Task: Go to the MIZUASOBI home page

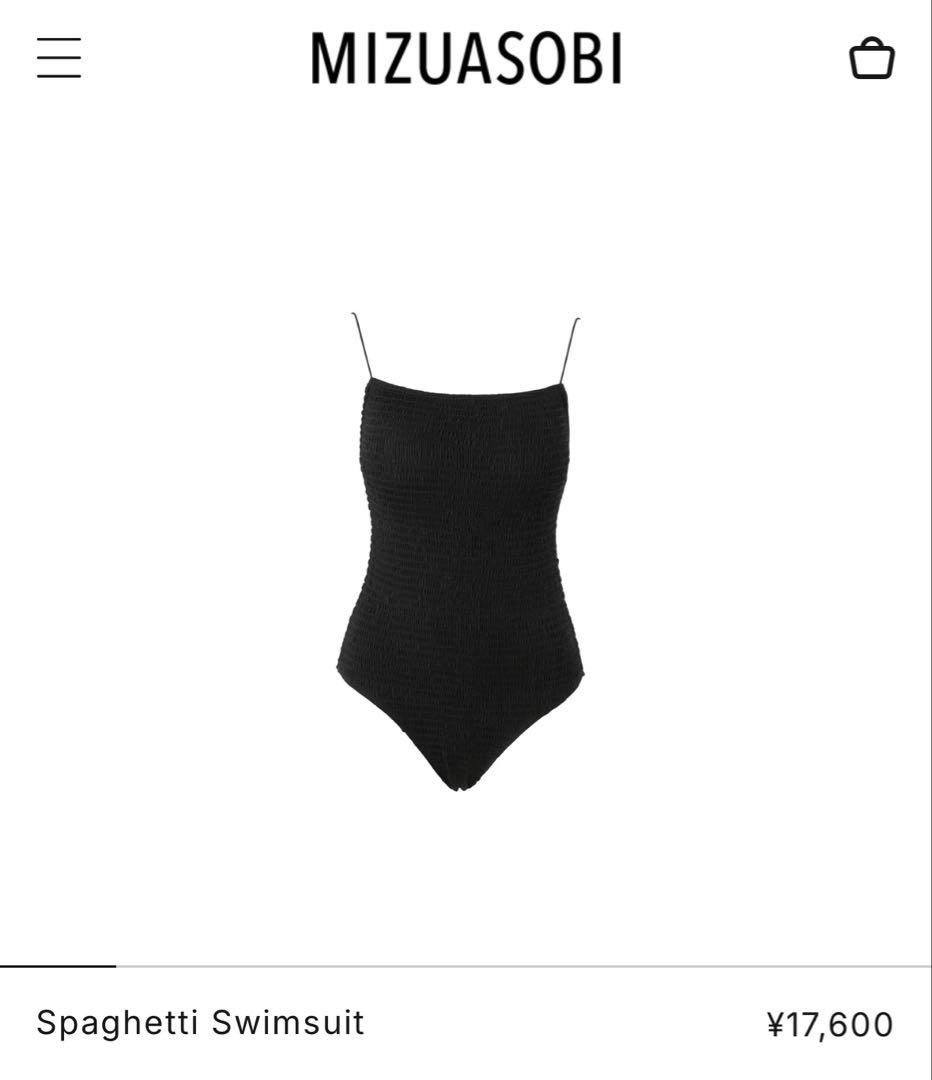Action: pos(466,58)
